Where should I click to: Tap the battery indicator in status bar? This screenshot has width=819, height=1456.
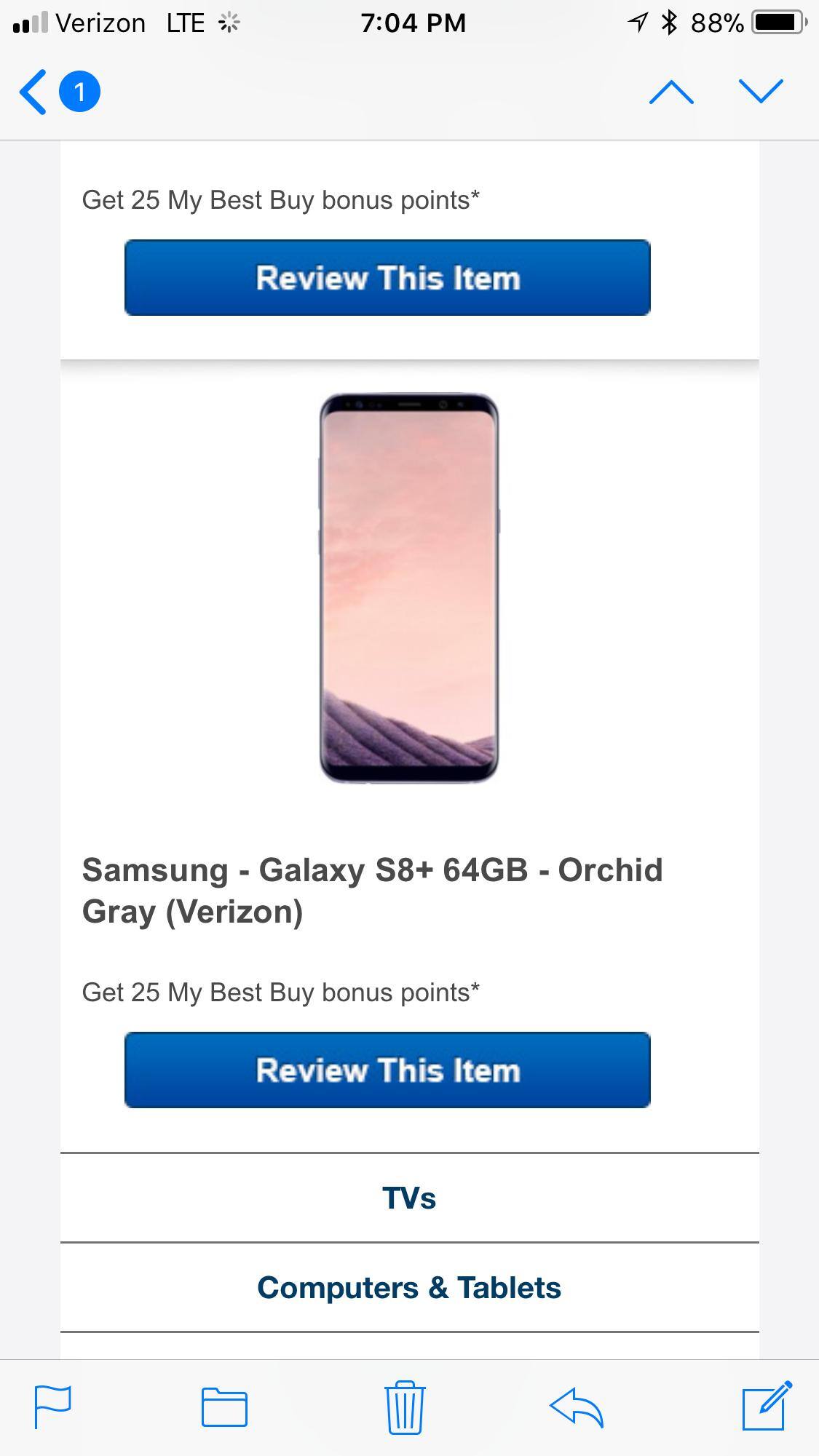tap(775, 22)
